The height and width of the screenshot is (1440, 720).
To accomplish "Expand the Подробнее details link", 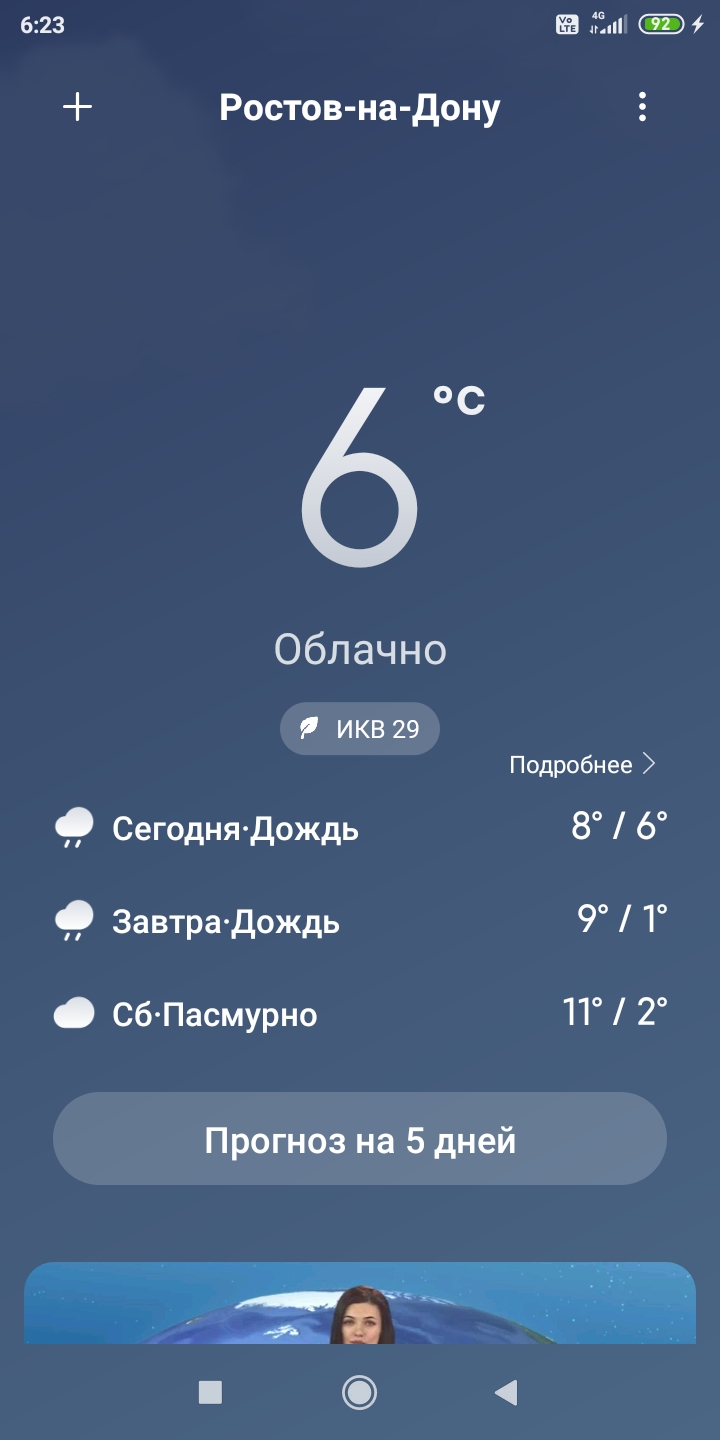I will click(x=570, y=764).
